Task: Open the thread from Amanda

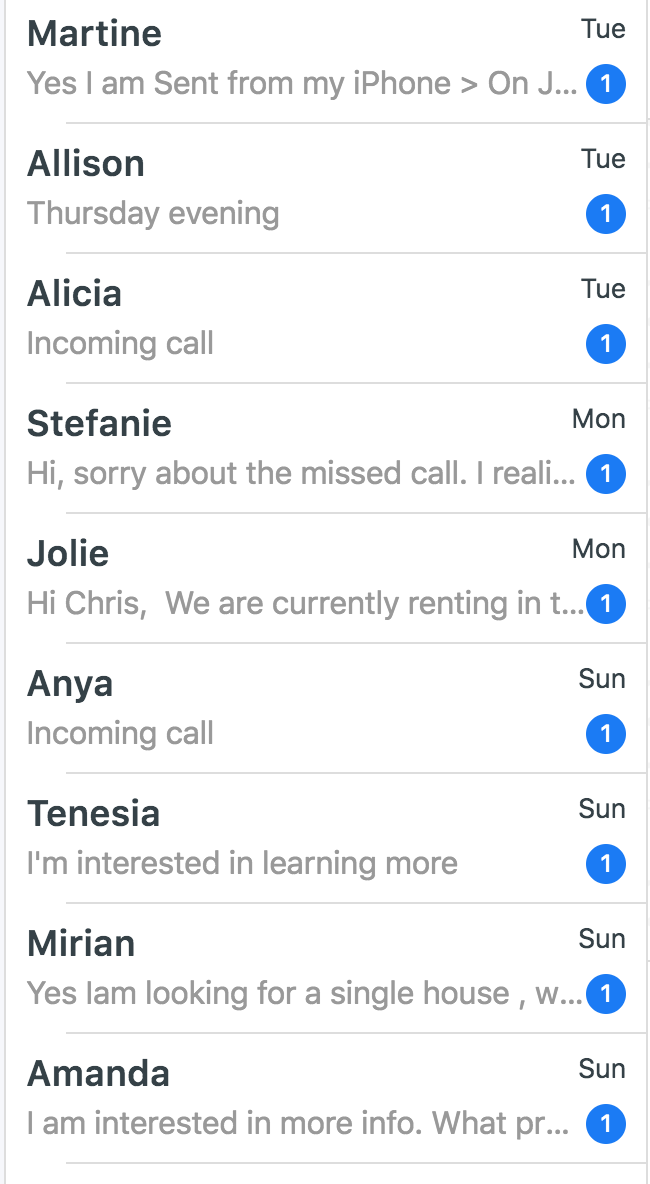Action: pos(300,1099)
